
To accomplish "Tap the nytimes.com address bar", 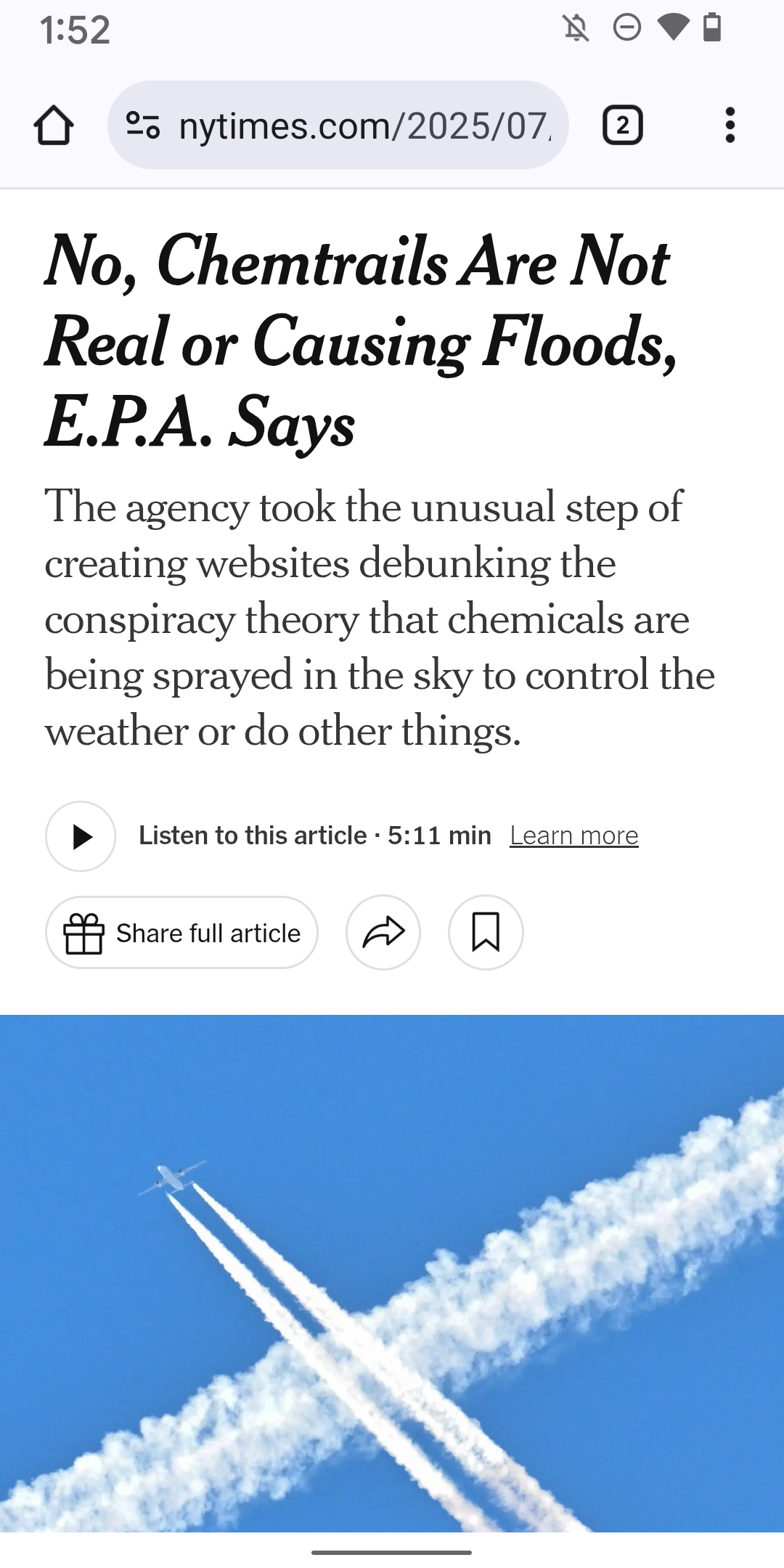I will pyautogui.click(x=363, y=126).
